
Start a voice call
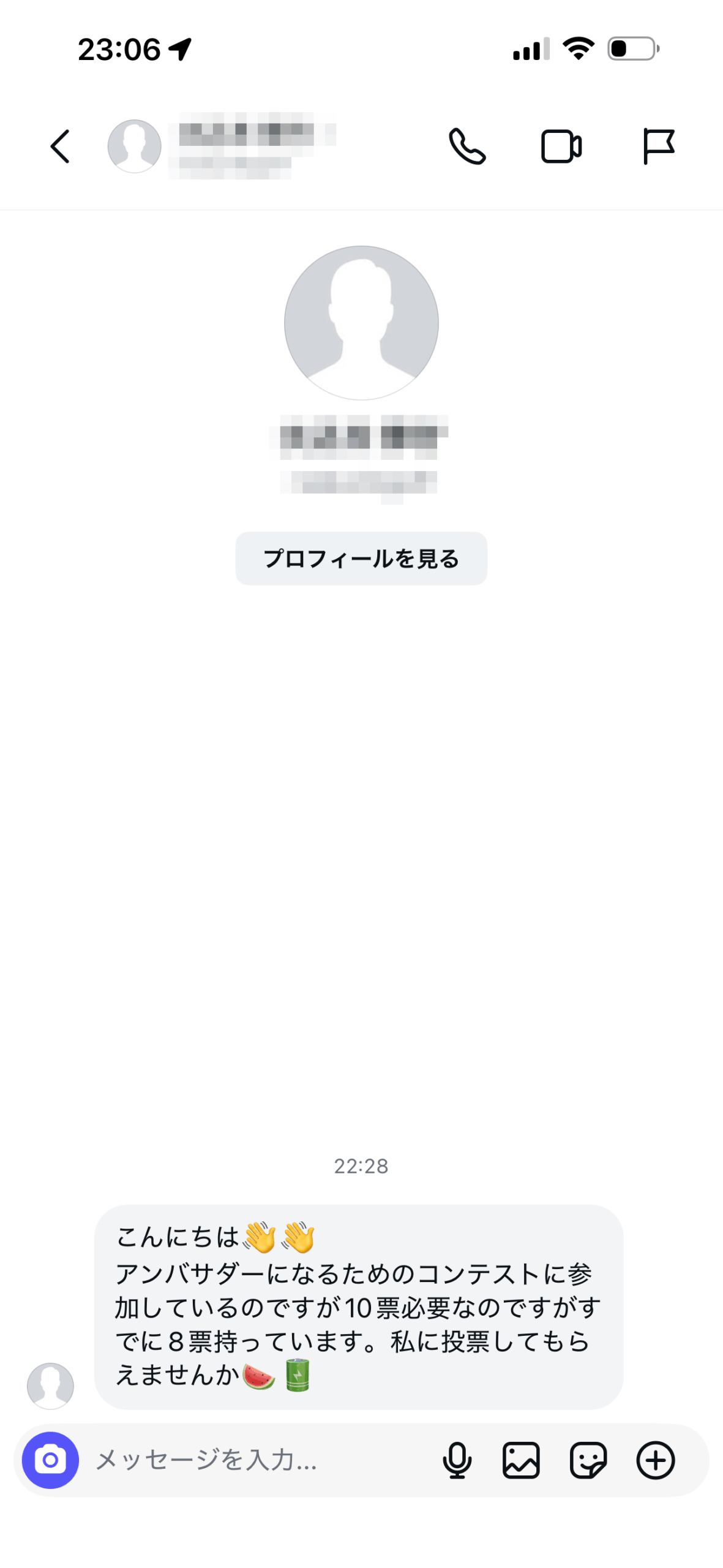(x=467, y=146)
